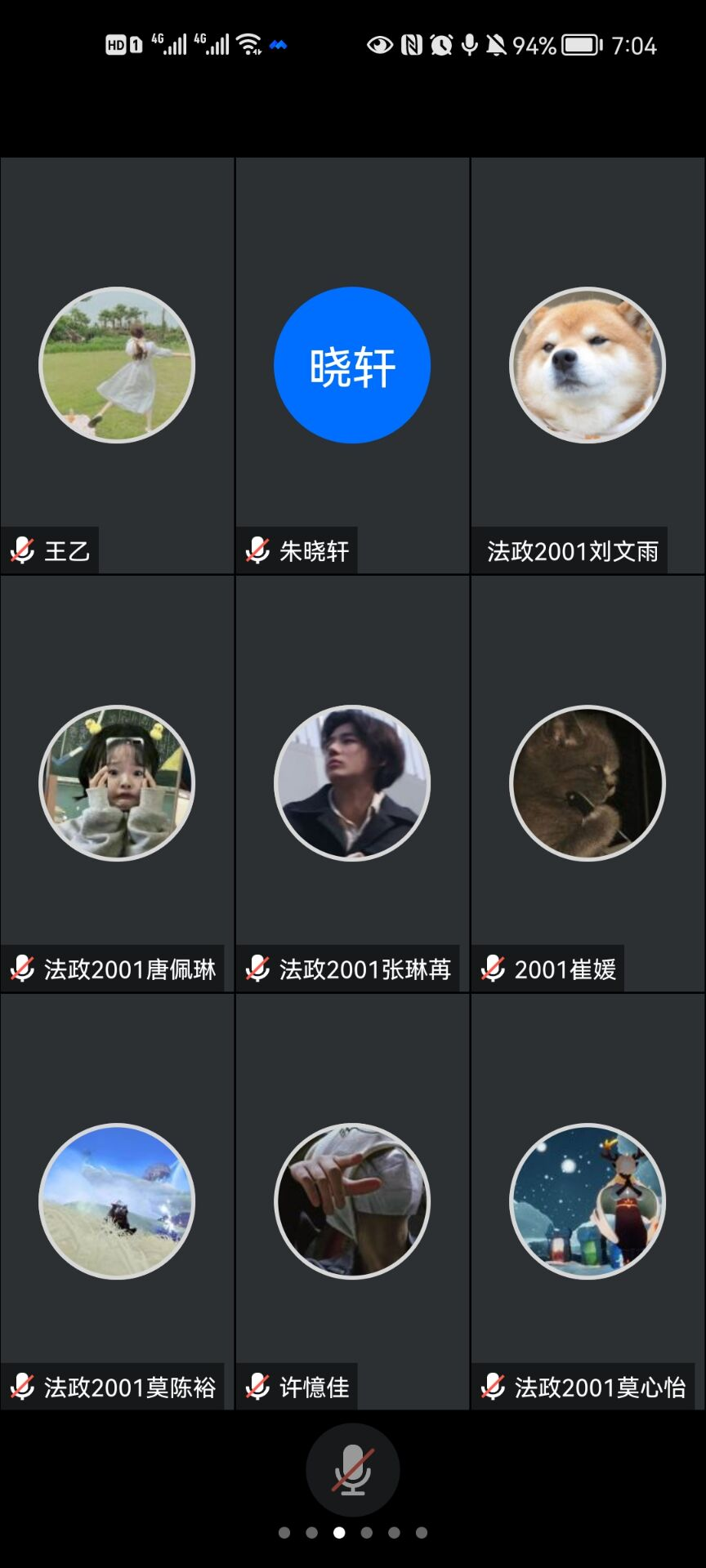The height and width of the screenshot is (1568, 706).
Task: Select the participant tile for 王乙
Action: (x=117, y=365)
